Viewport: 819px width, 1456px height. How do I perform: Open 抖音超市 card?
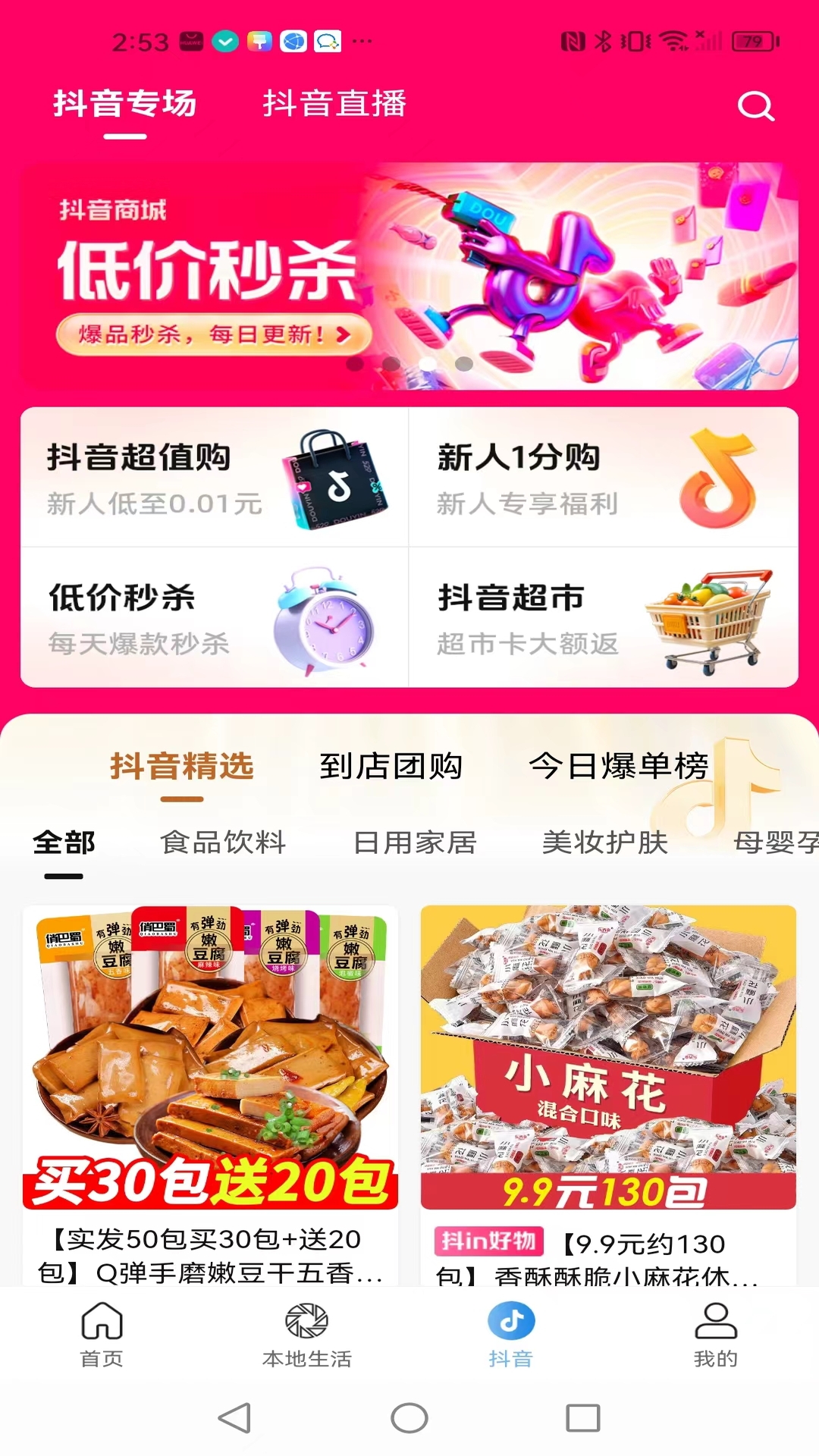(x=603, y=618)
